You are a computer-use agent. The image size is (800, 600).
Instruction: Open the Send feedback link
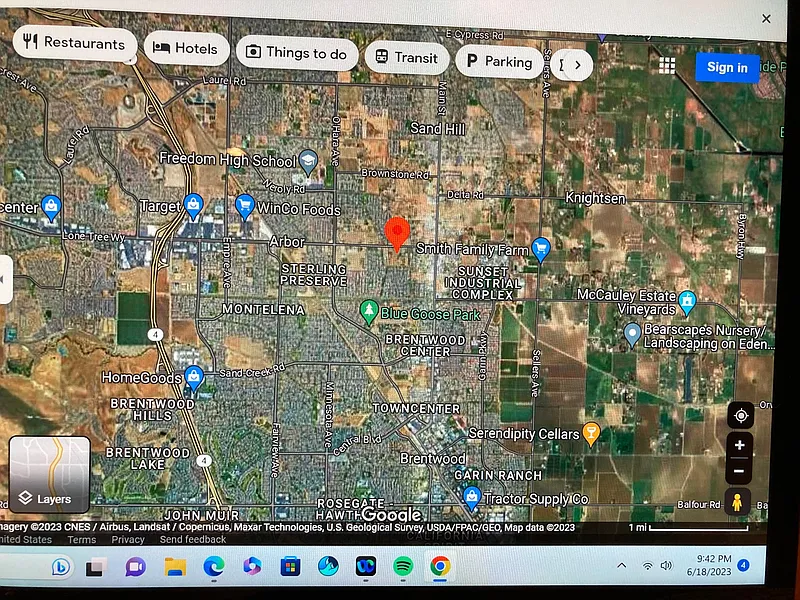[x=193, y=540]
